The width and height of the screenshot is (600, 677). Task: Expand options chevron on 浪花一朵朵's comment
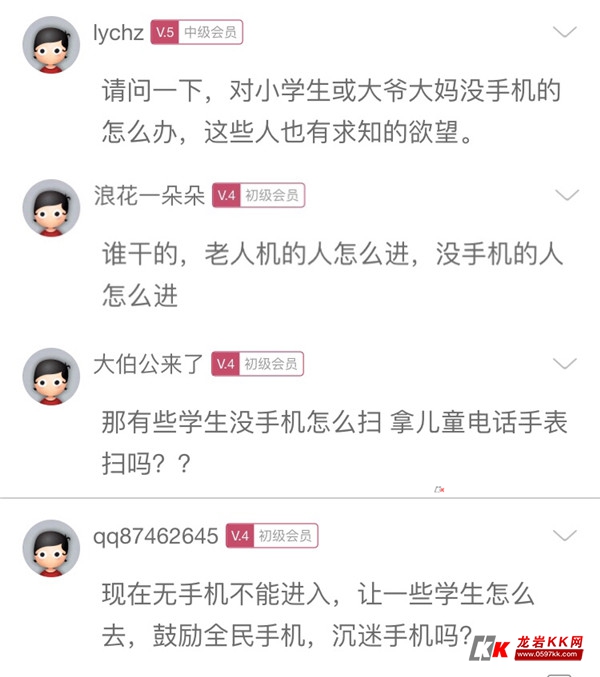tap(565, 195)
